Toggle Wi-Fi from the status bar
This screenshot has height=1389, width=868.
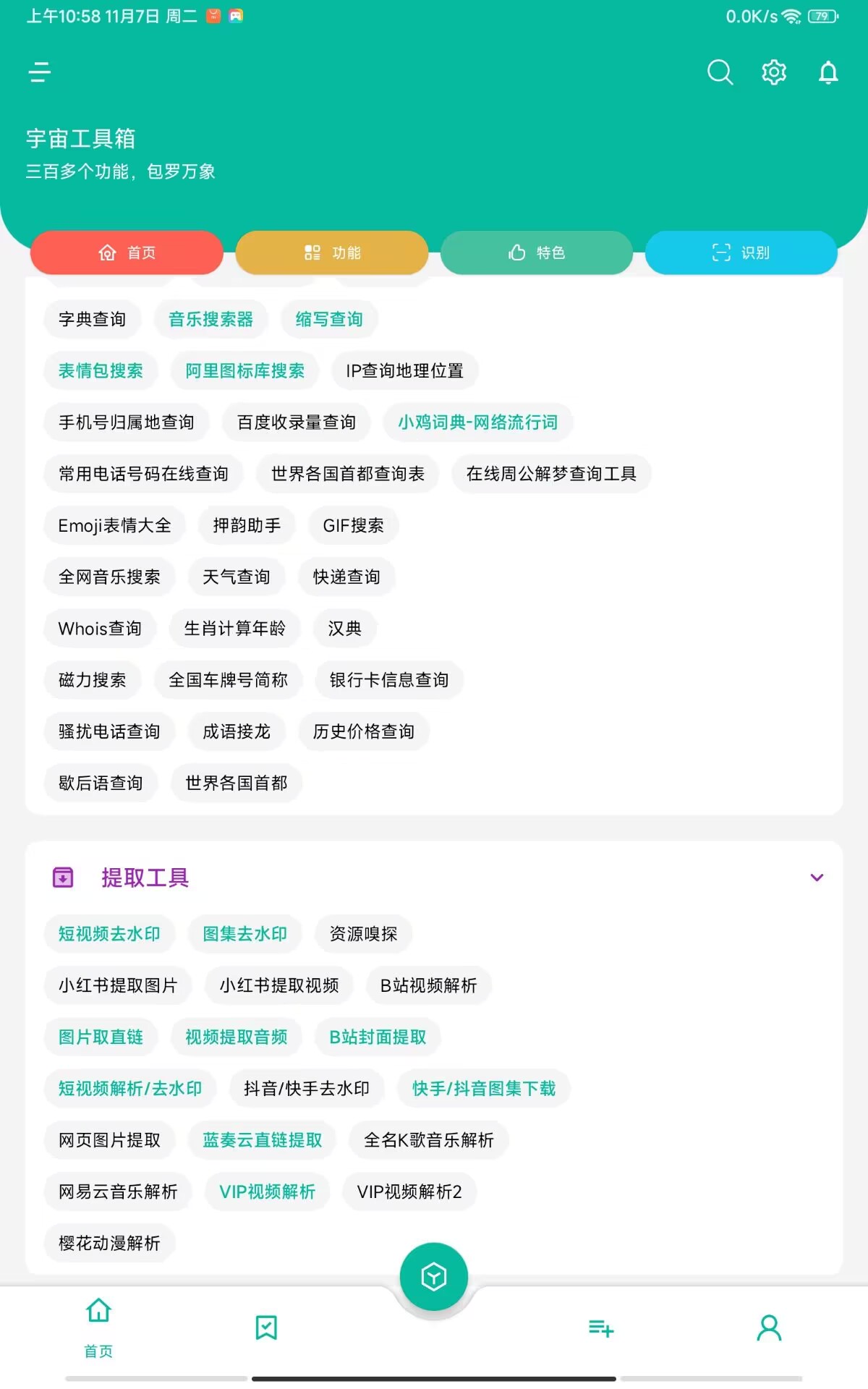pos(791,15)
